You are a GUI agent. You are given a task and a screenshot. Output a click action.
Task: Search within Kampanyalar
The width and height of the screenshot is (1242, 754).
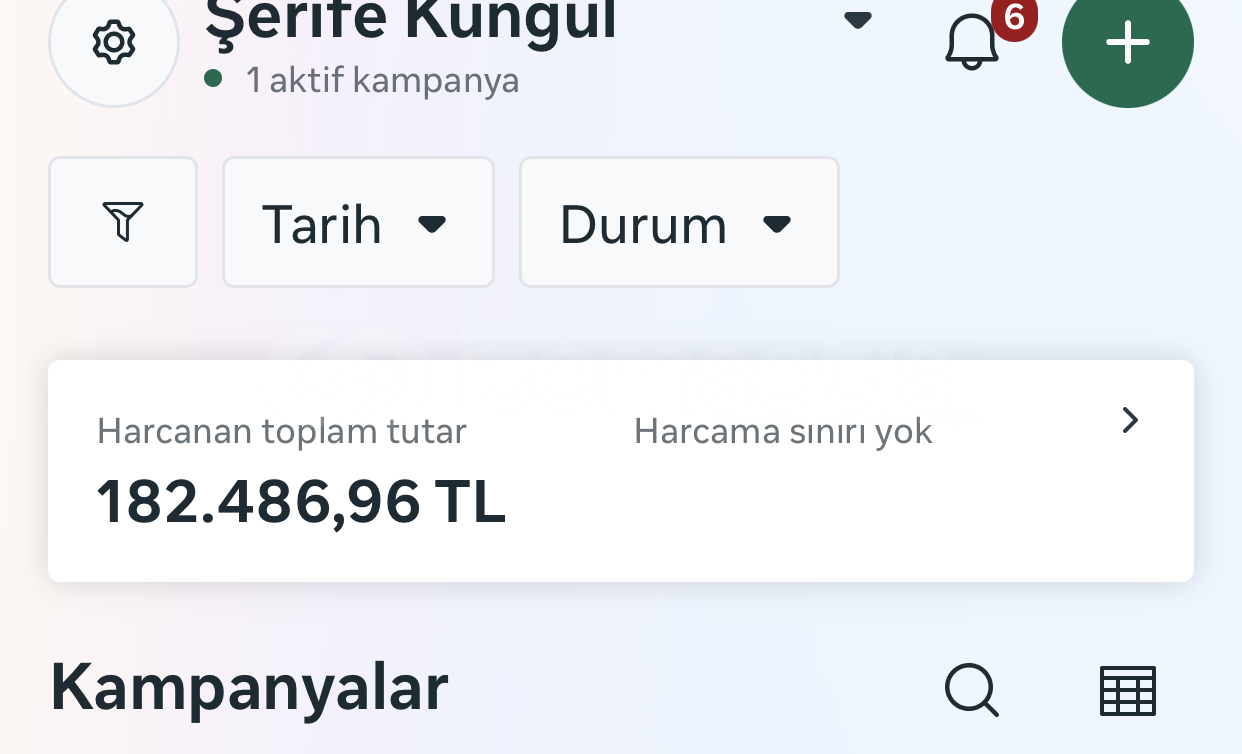pyautogui.click(x=971, y=691)
